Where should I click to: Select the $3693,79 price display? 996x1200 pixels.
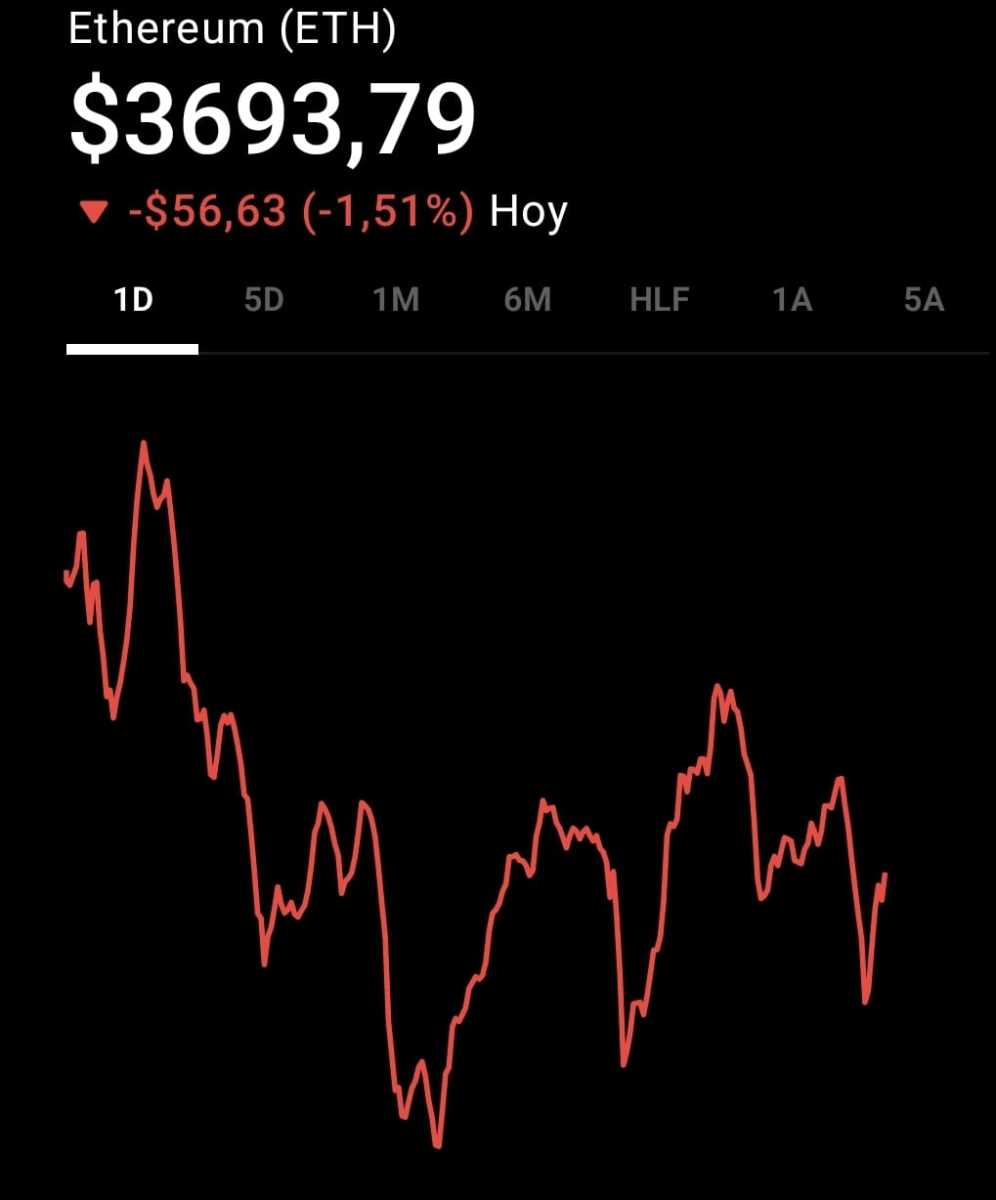coord(272,117)
